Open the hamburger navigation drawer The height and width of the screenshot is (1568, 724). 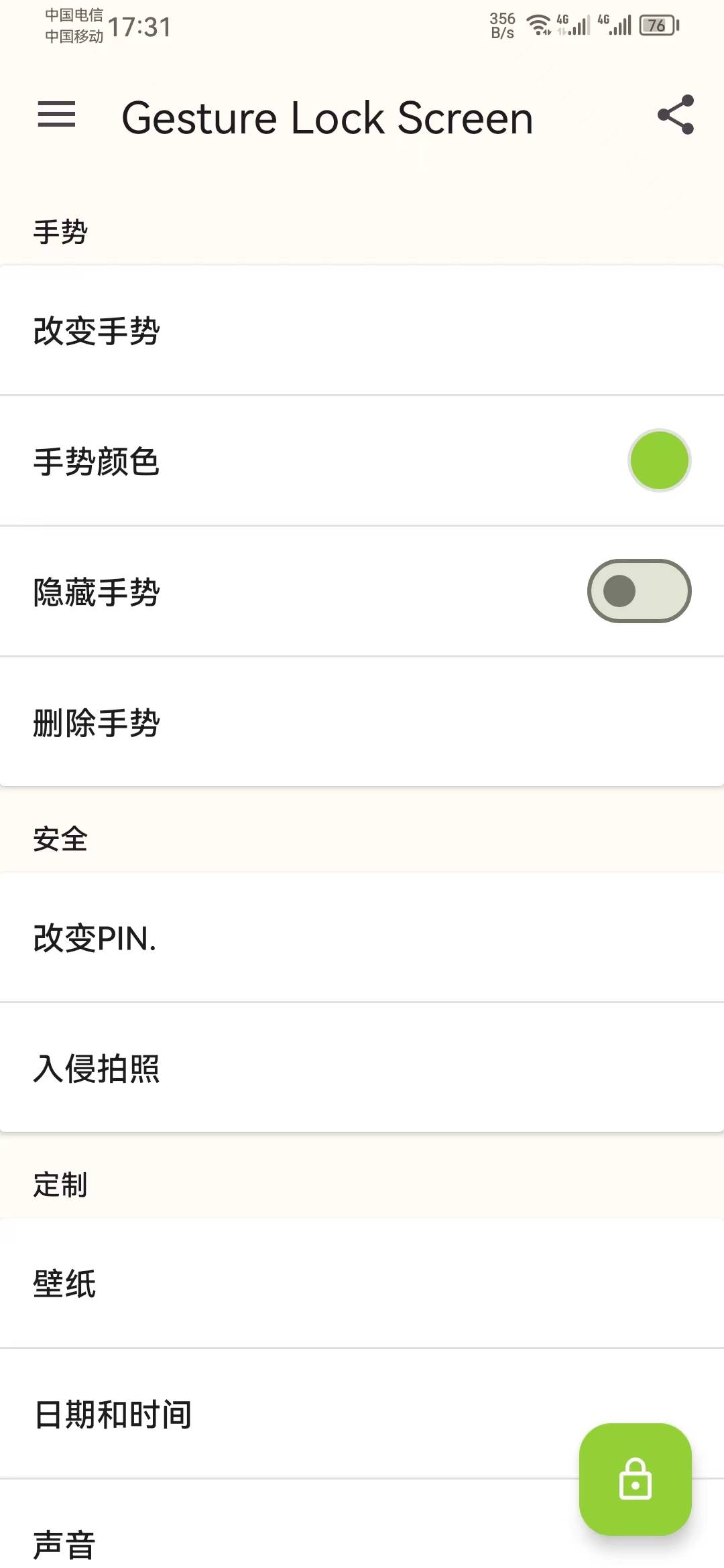point(56,115)
